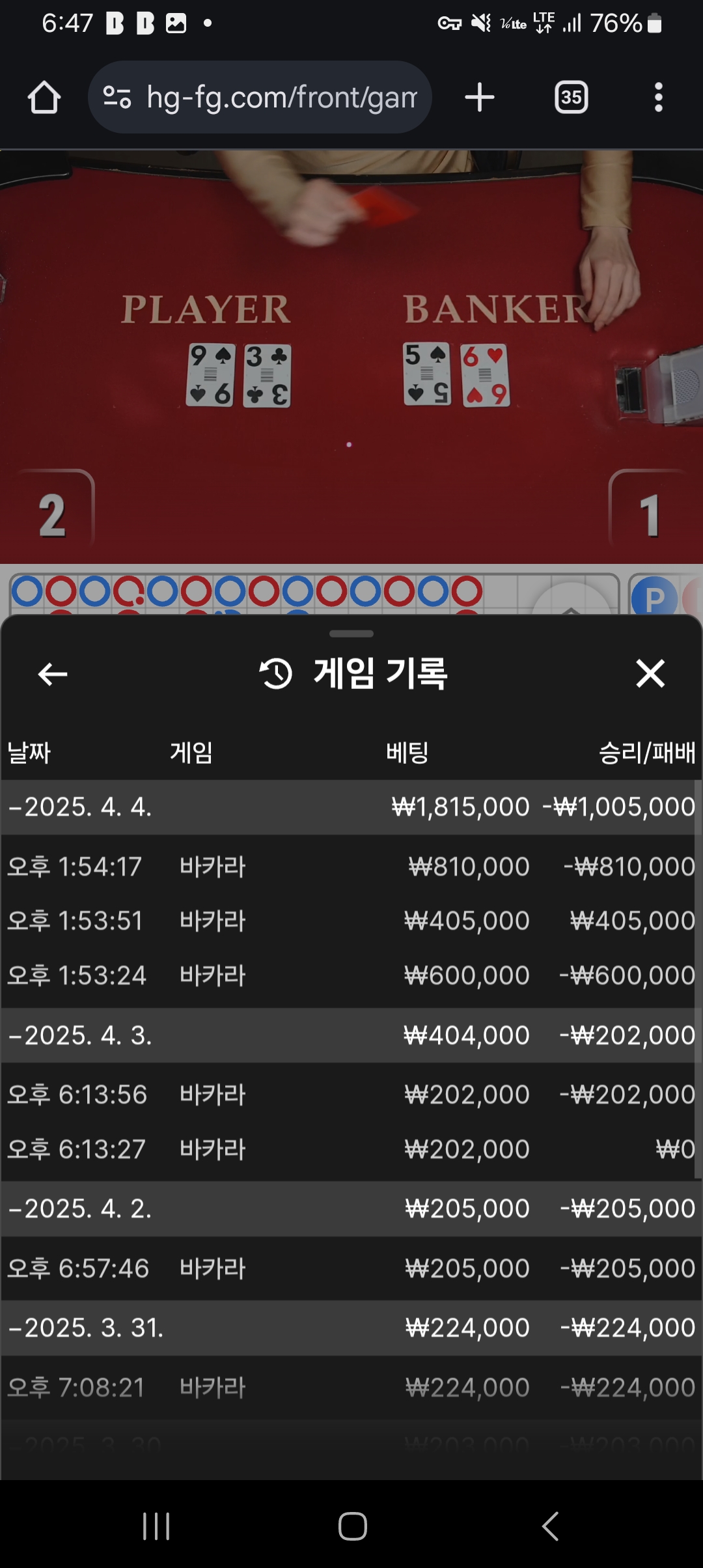Open the recent apps view
This screenshot has width=703, height=1568.
point(156,1526)
